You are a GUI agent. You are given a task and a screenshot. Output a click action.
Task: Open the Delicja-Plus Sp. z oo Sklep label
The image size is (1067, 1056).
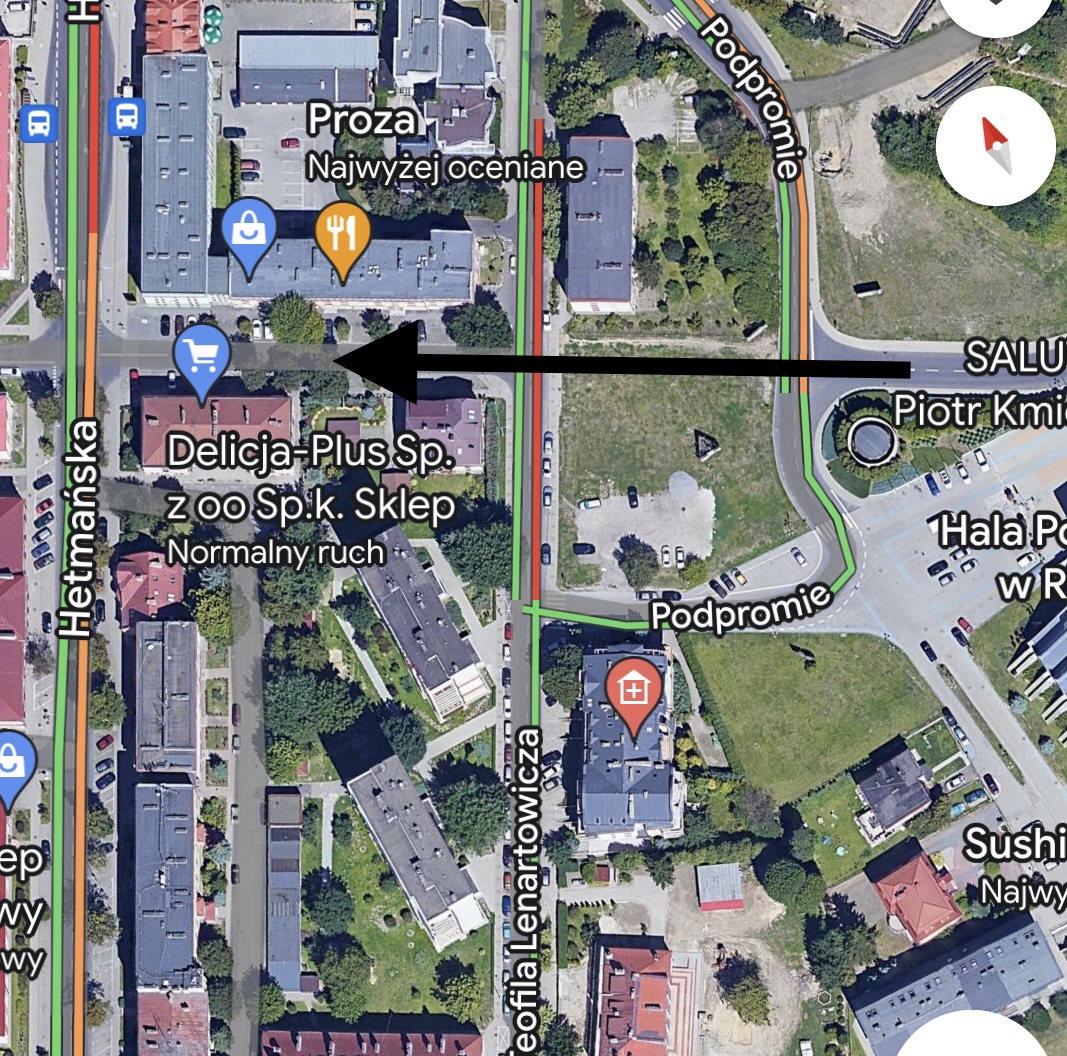click(x=310, y=478)
